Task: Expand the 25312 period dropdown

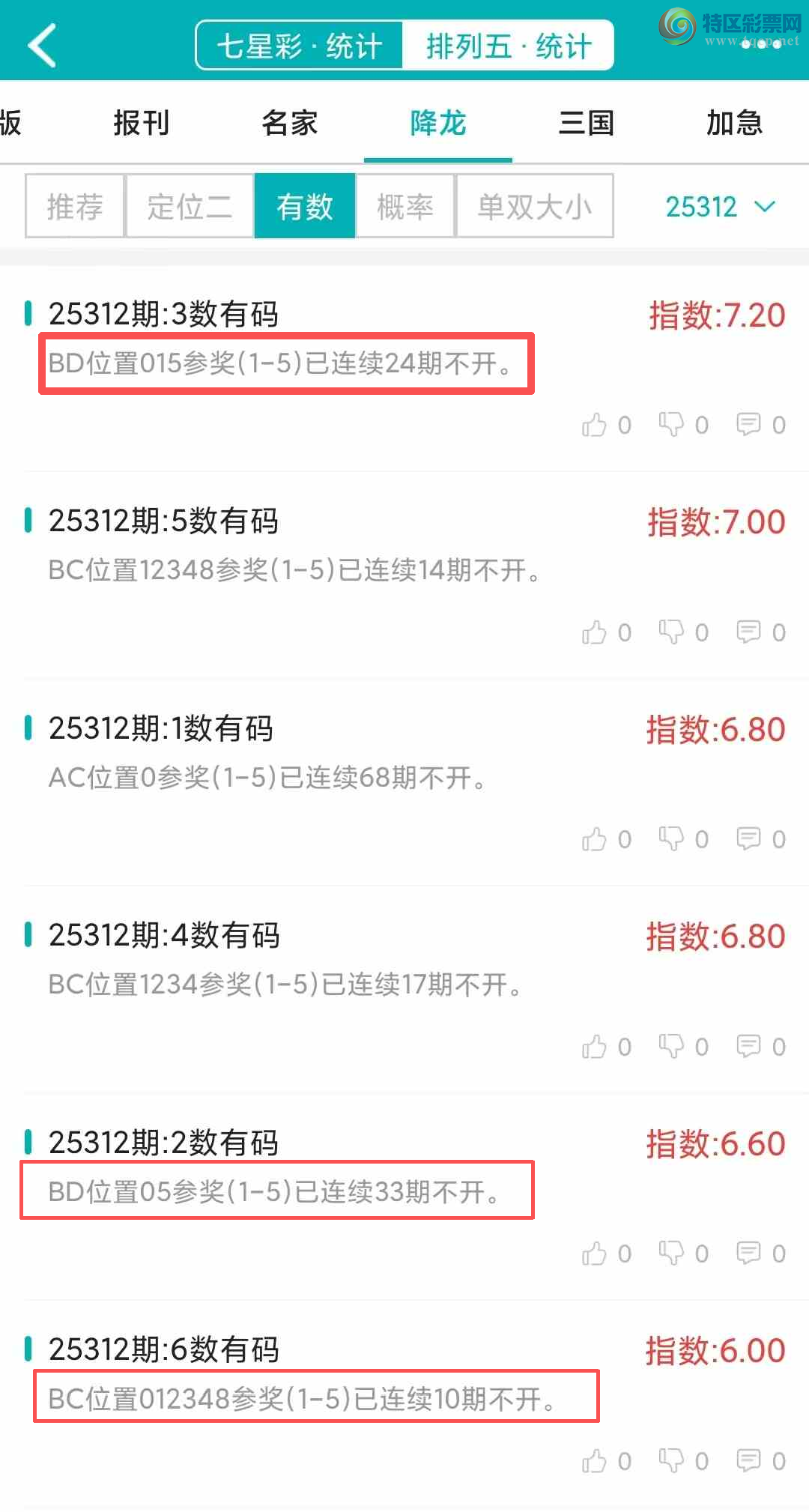Action: 719,206
